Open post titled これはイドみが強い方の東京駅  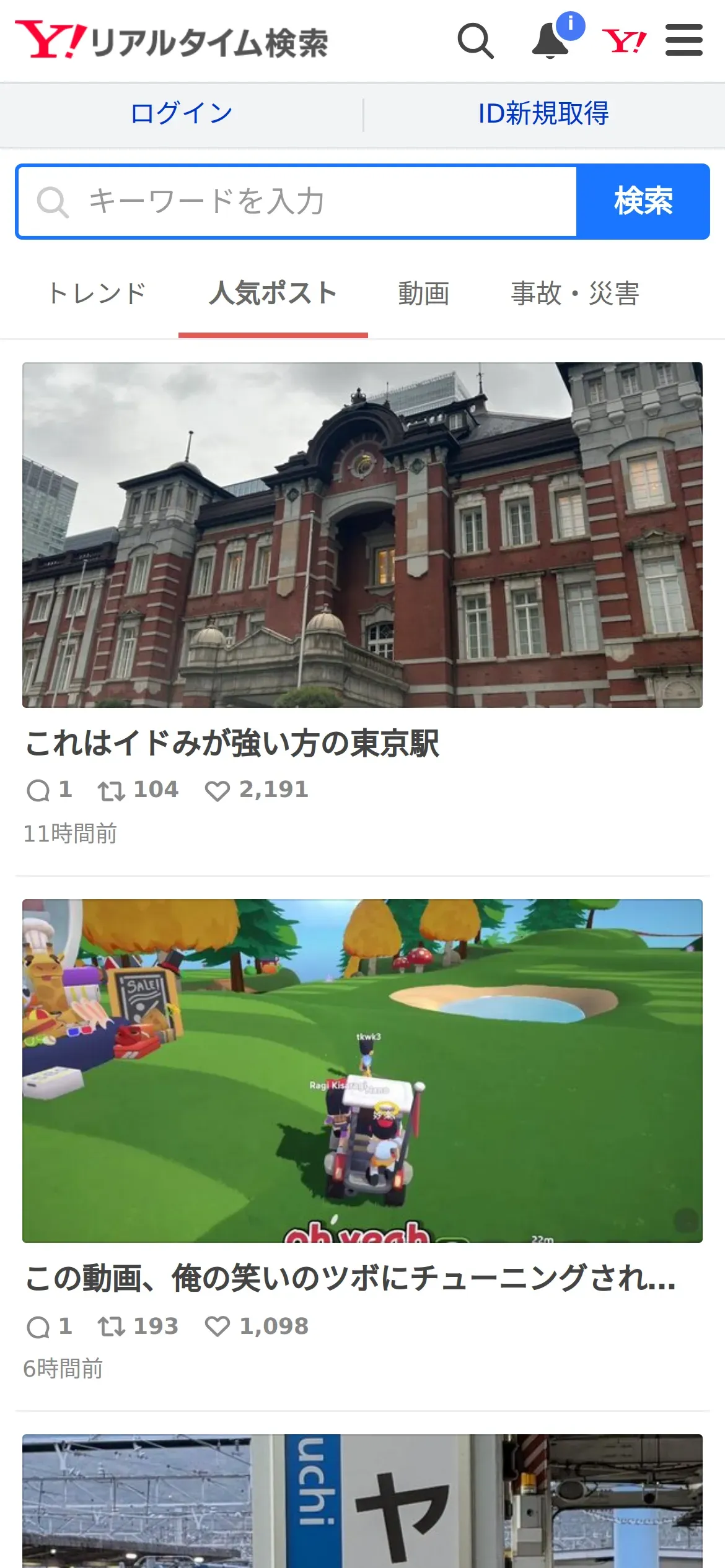[232, 744]
